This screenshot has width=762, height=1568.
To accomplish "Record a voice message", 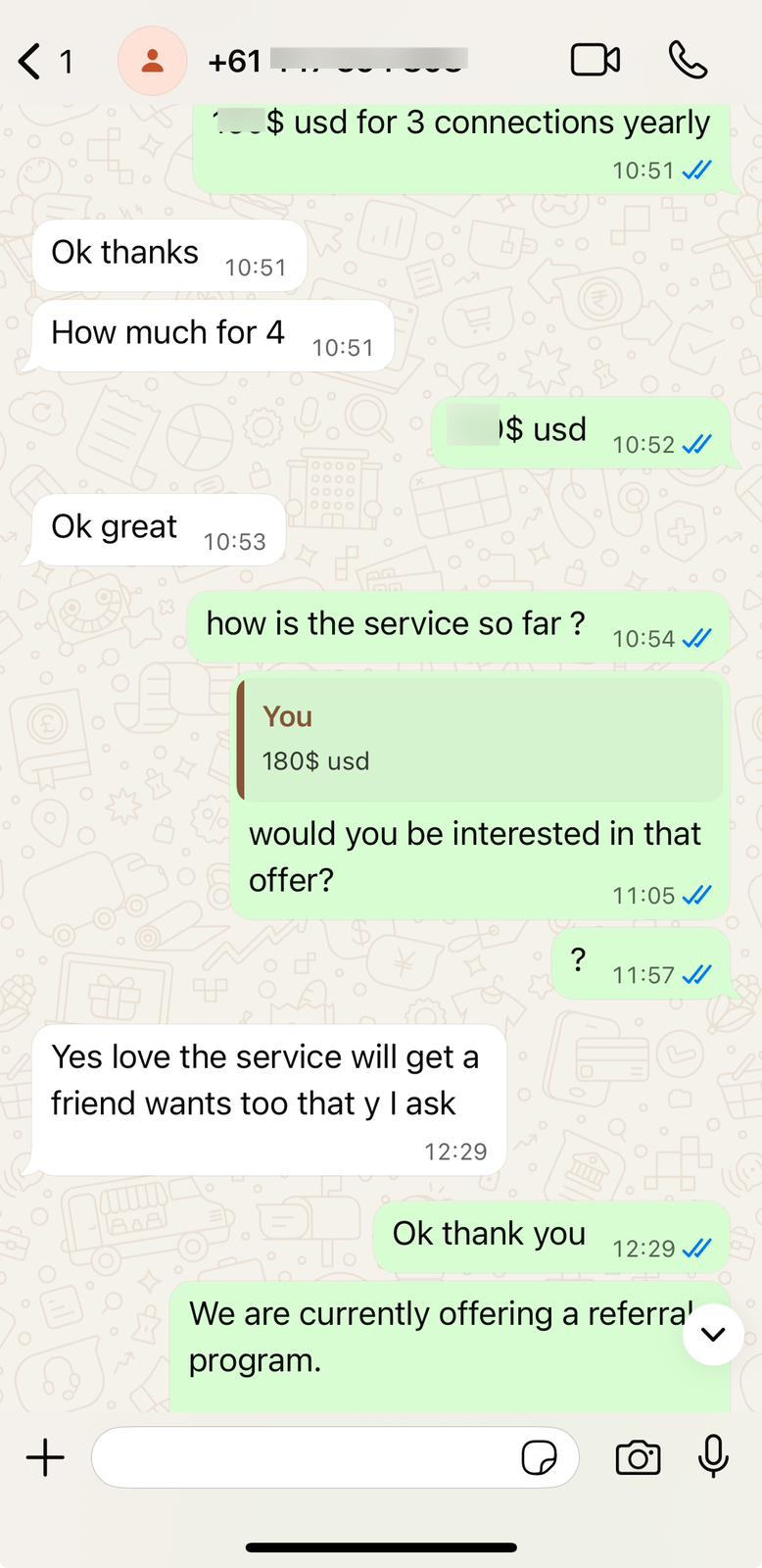I will [713, 1457].
